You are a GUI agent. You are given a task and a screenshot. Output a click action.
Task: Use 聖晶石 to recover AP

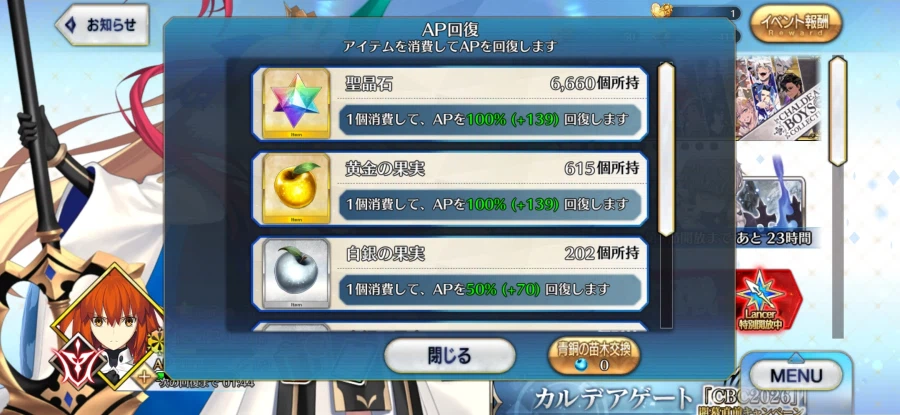pyautogui.click(x=449, y=103)
